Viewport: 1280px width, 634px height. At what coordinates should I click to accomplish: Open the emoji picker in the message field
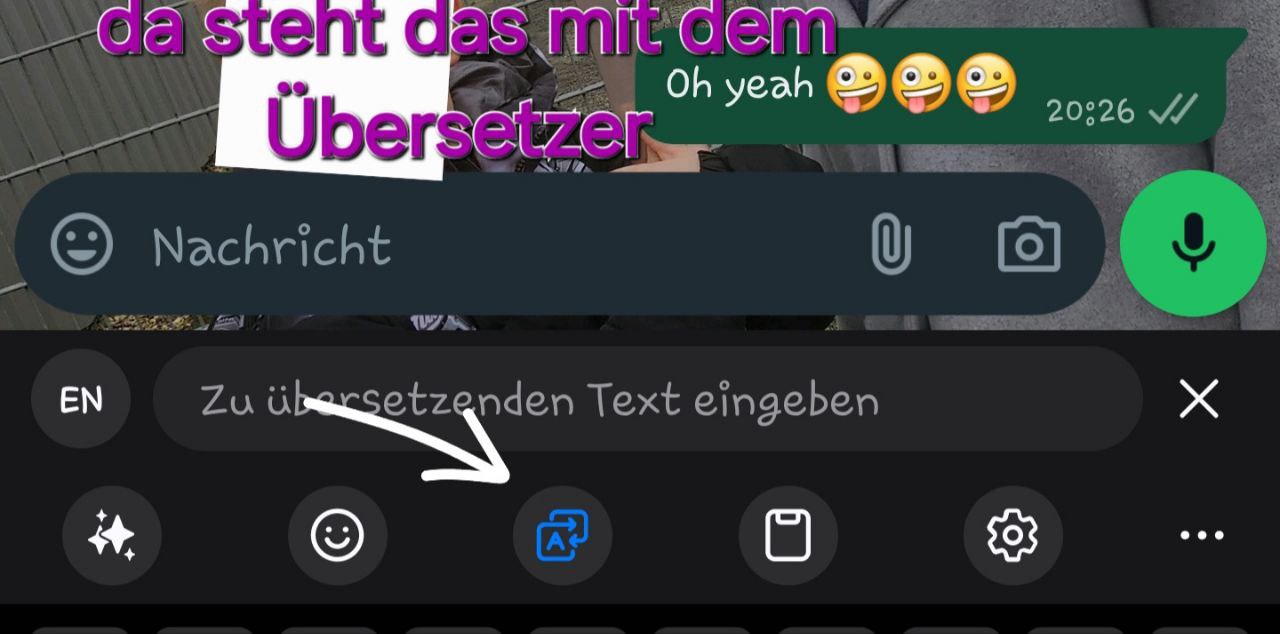pos(82,245)
